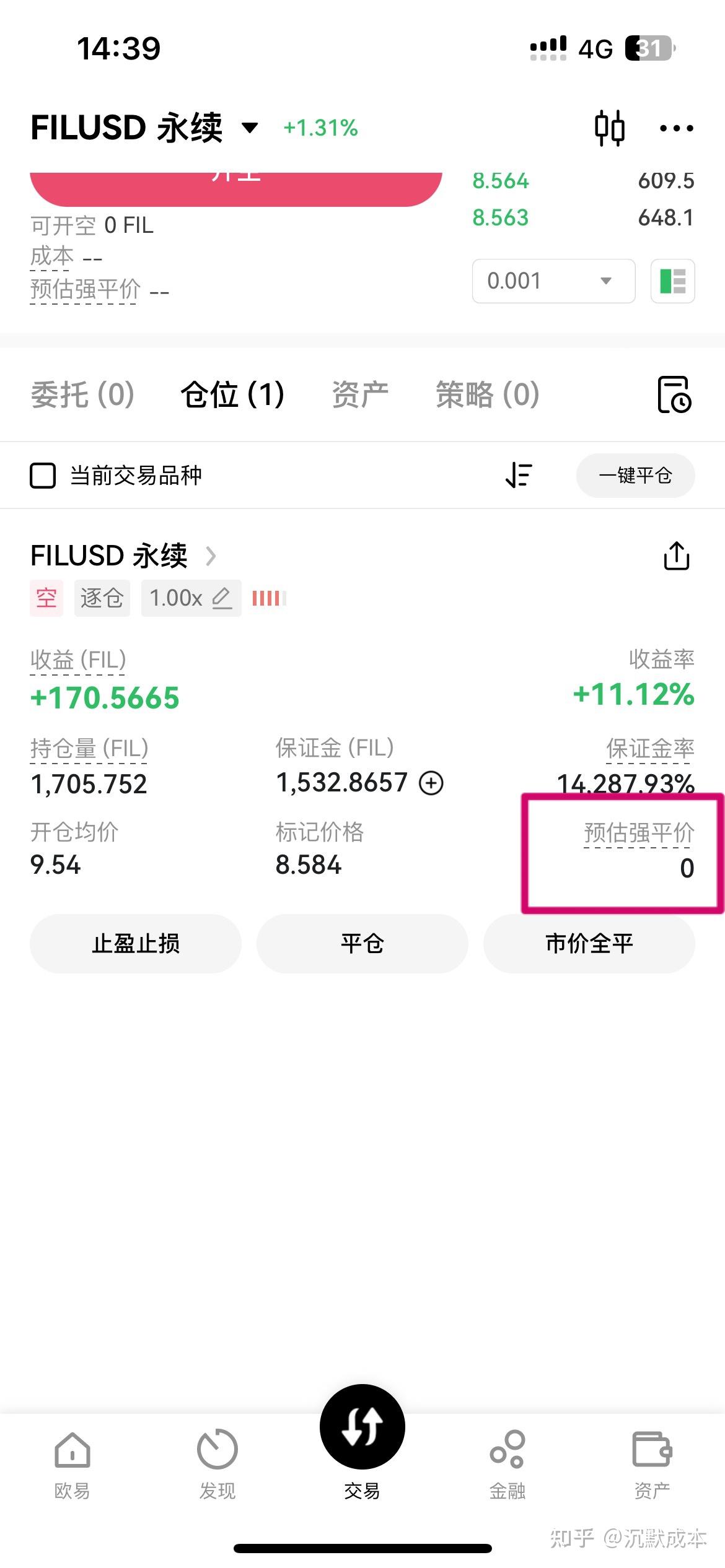Open the position sort icon
Viewport: 725px width, 1568px height.
pyautogui.click(x=519, y=476)
